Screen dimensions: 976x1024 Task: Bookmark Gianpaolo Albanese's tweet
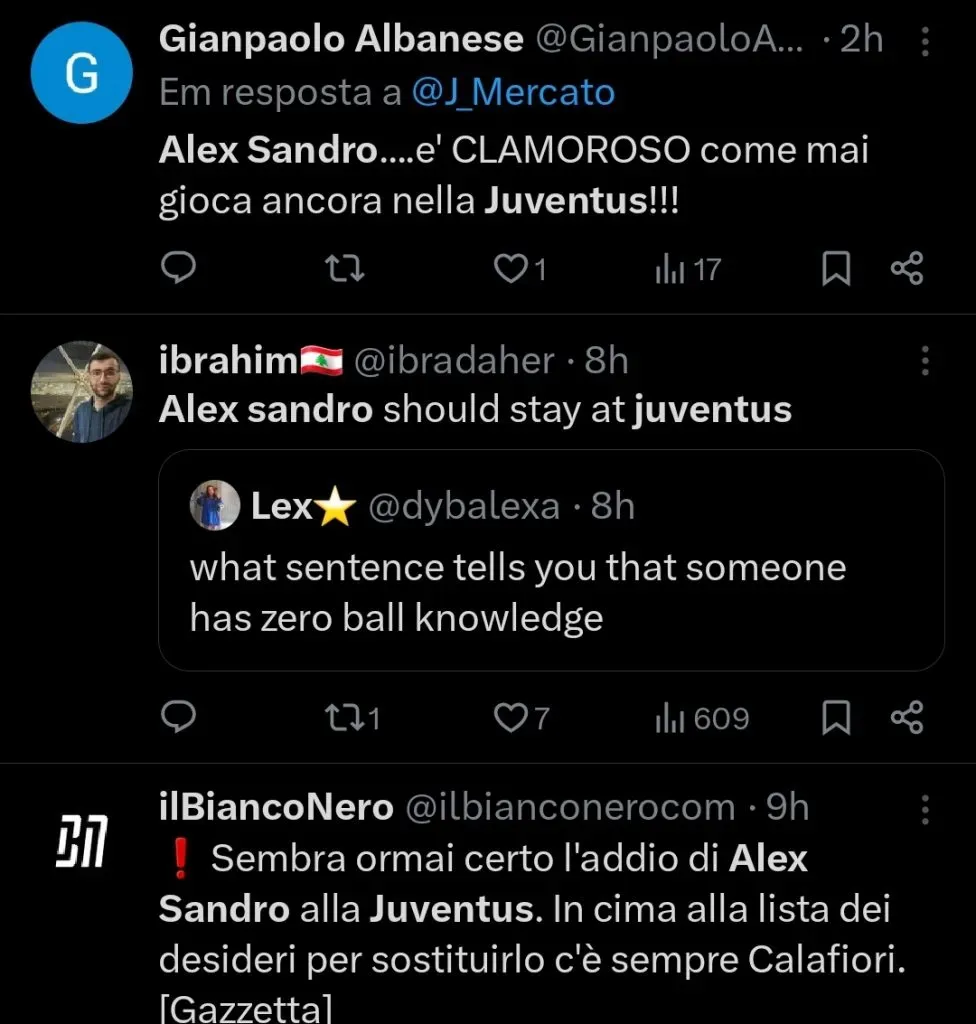[836, 268]
